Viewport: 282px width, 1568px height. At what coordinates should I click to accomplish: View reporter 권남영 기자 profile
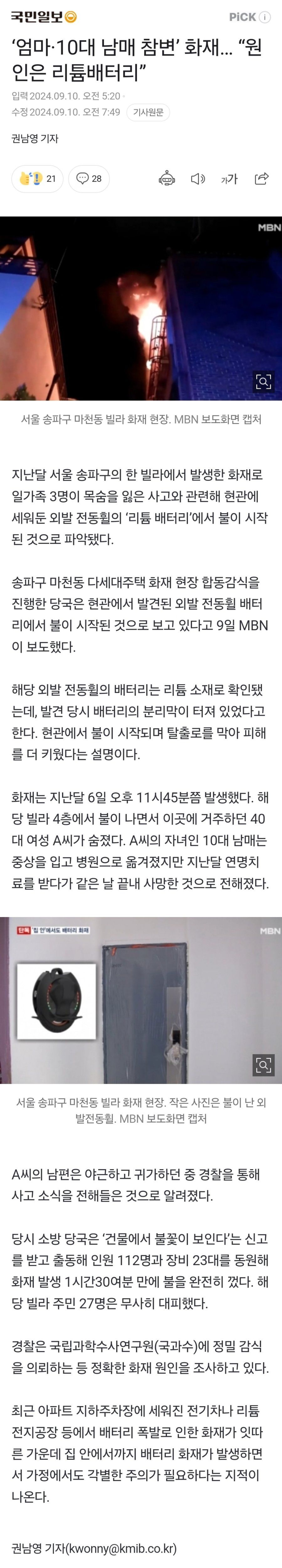click(x=35, y=138)
